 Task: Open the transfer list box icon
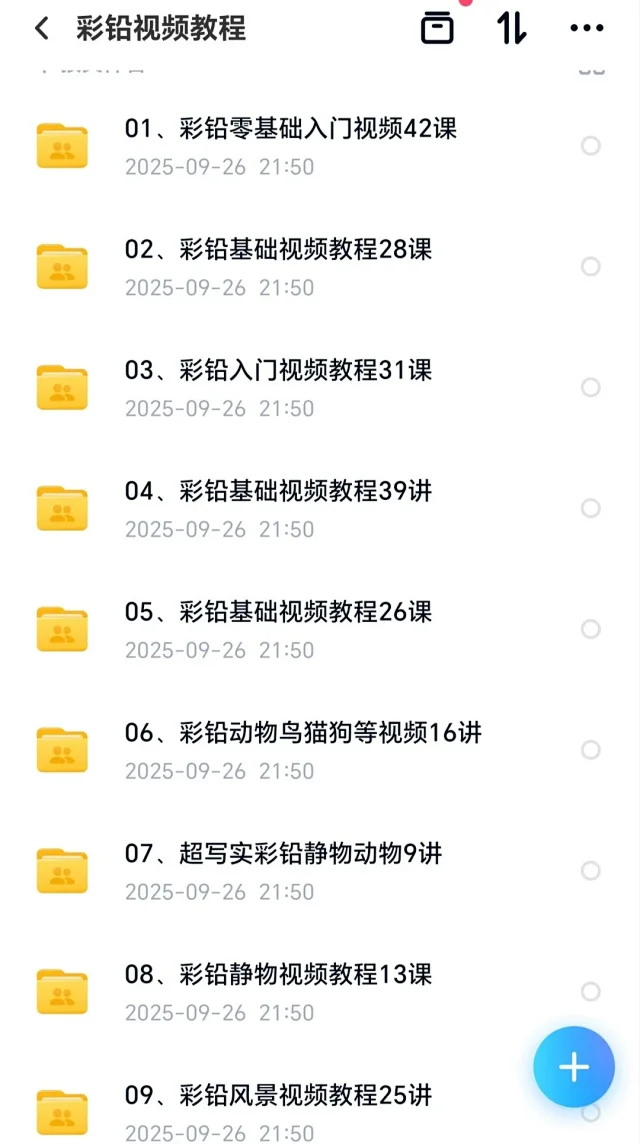point(437,28)
